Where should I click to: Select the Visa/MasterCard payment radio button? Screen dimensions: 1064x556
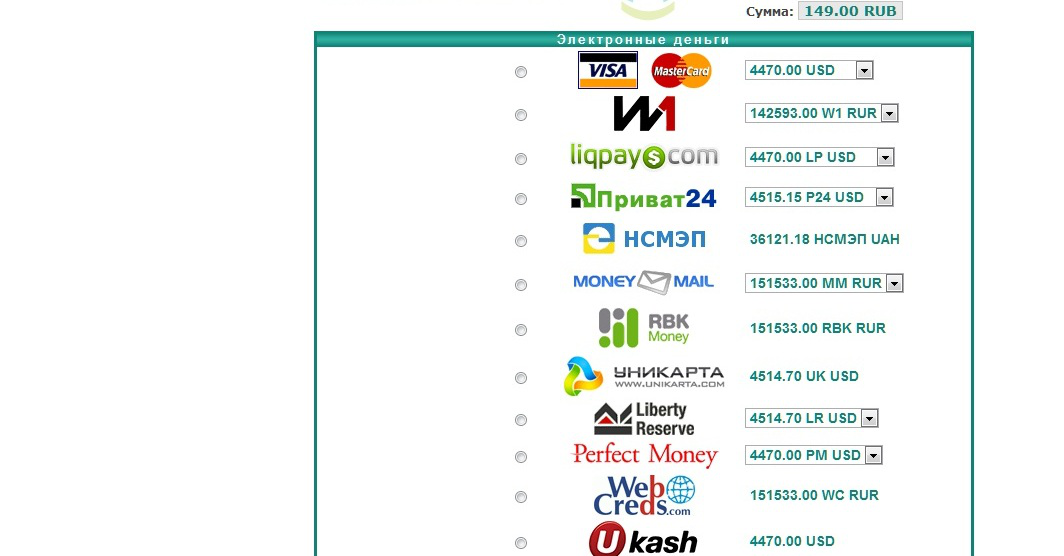coord(520,72)
